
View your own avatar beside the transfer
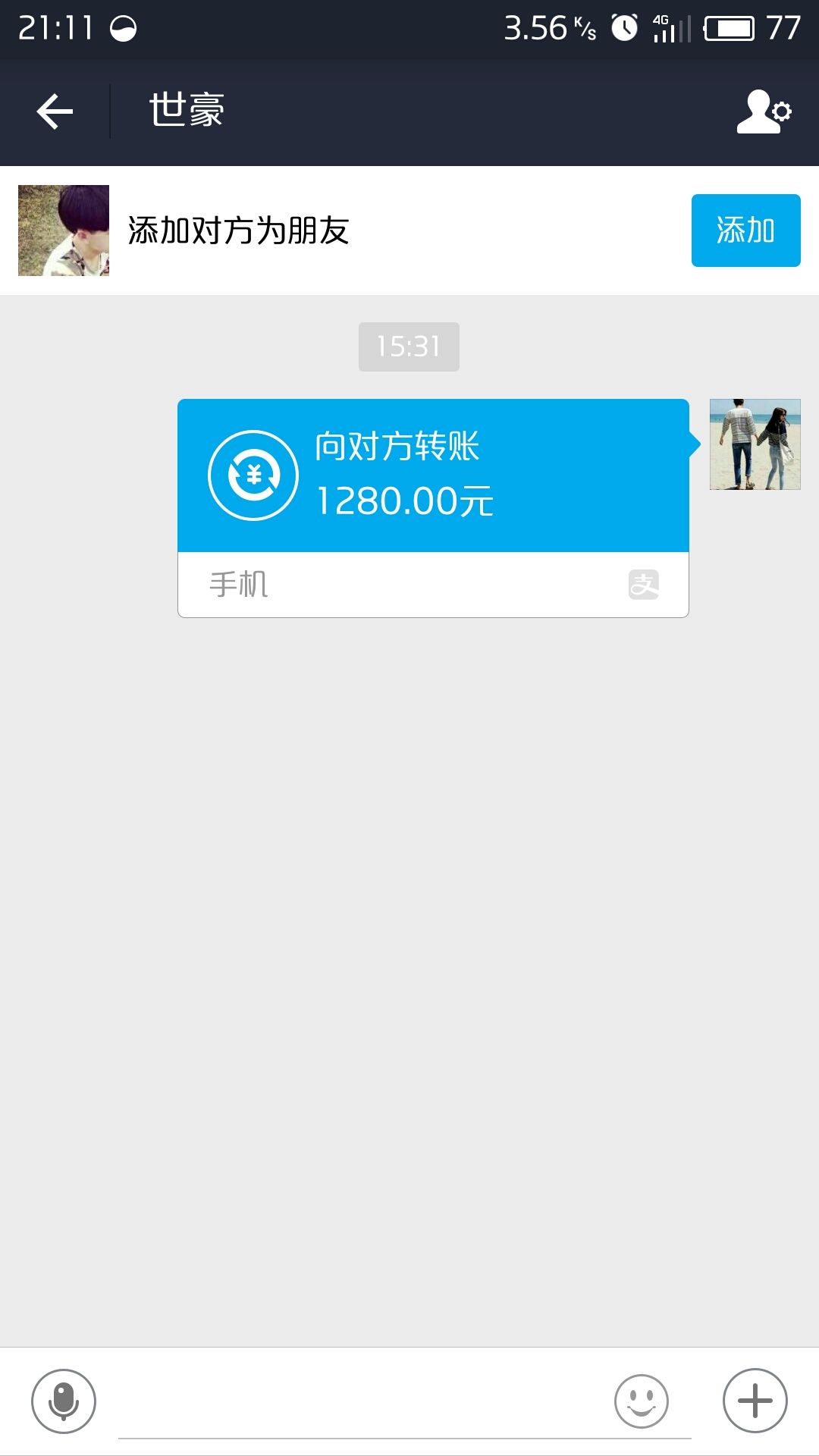click(x=755, y=444)
